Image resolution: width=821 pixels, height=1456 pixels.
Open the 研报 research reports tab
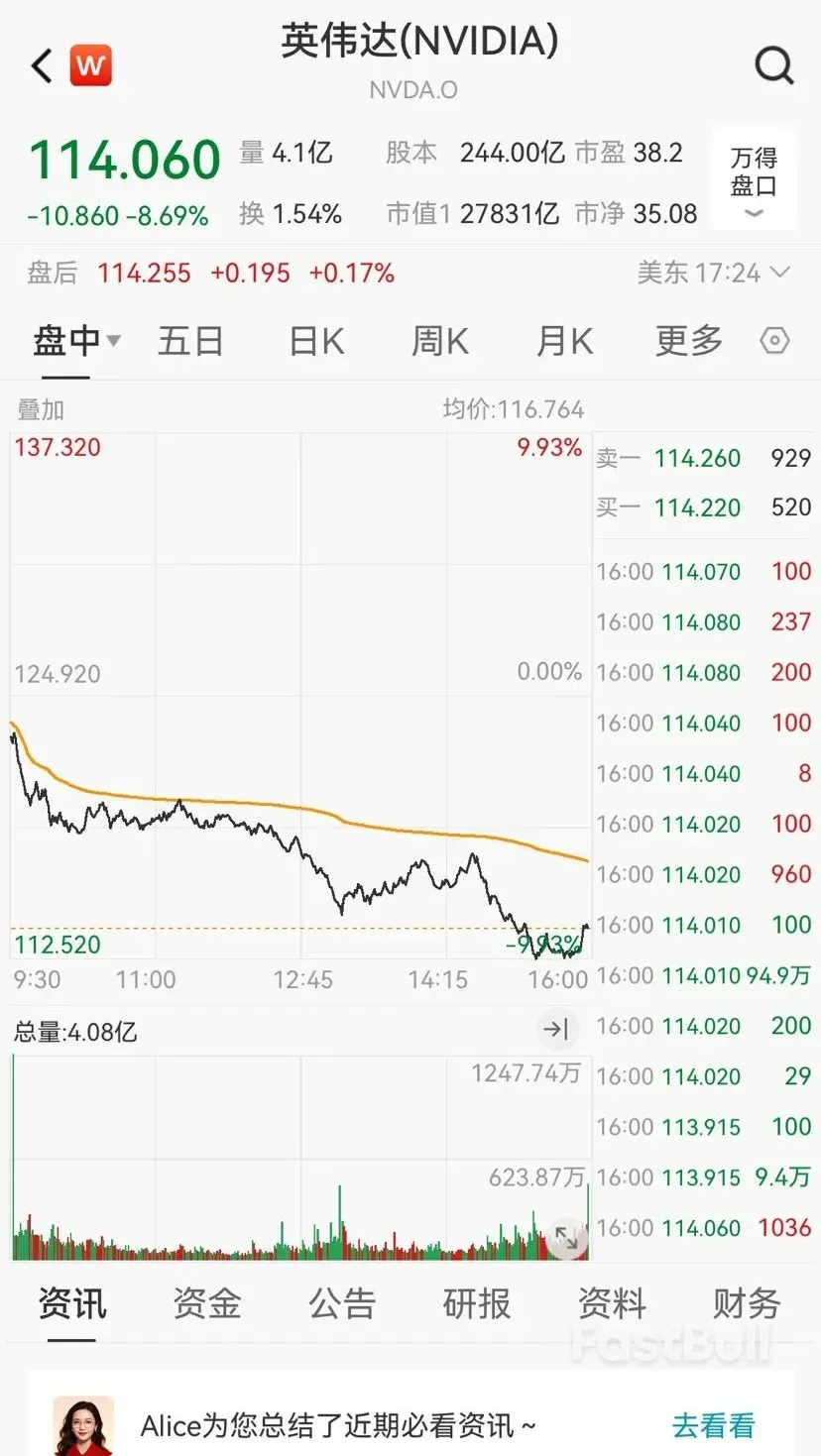tap(477, 1304)
